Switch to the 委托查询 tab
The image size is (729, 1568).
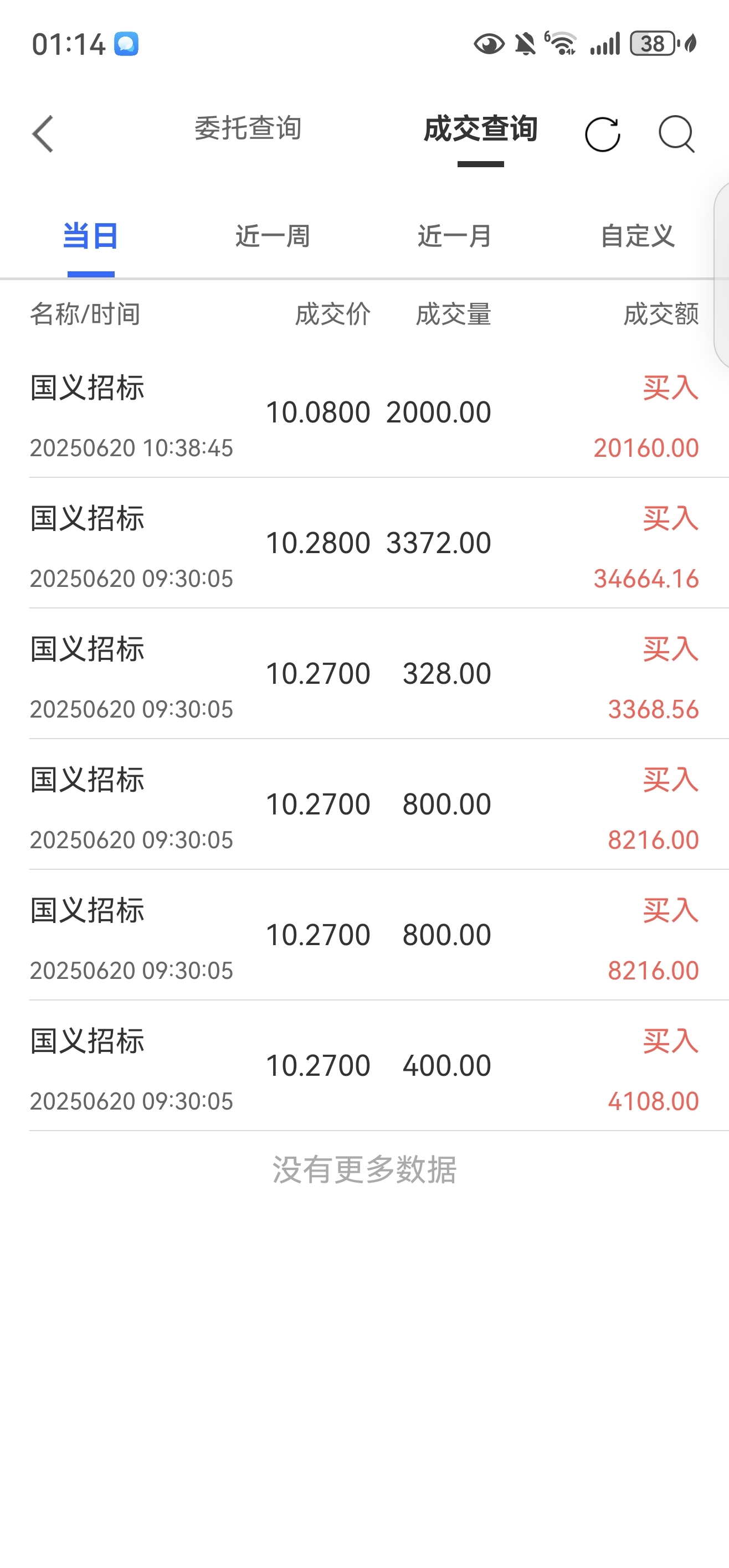click(x=248, y=128)
